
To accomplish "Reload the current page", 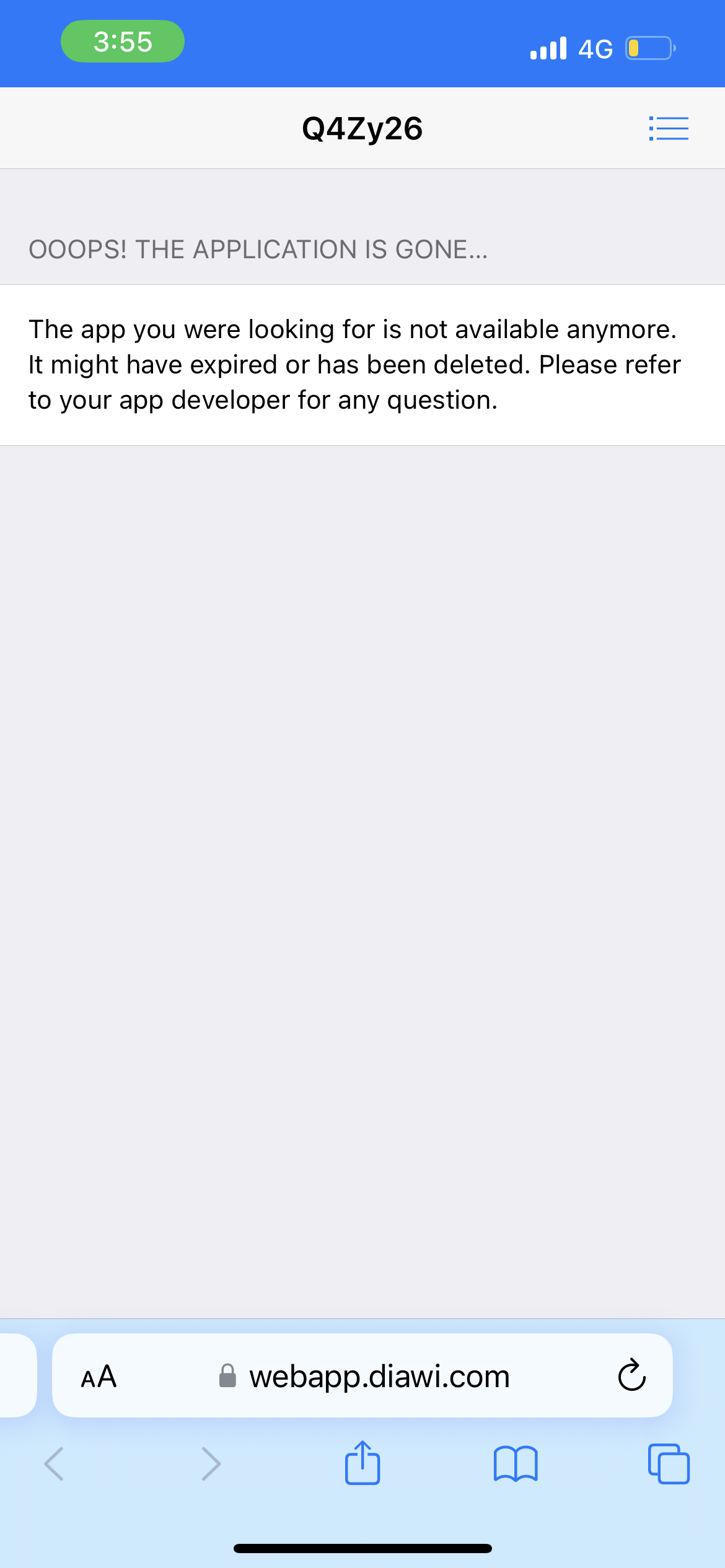I will (x=631, y=1376).
